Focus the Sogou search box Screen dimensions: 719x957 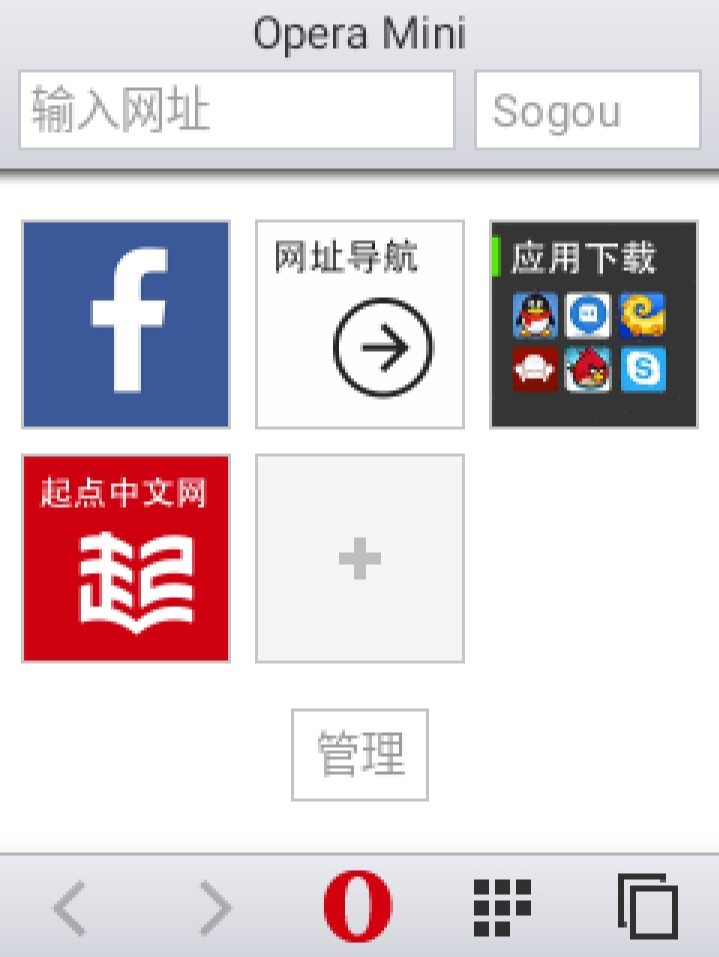coord(587,110)
